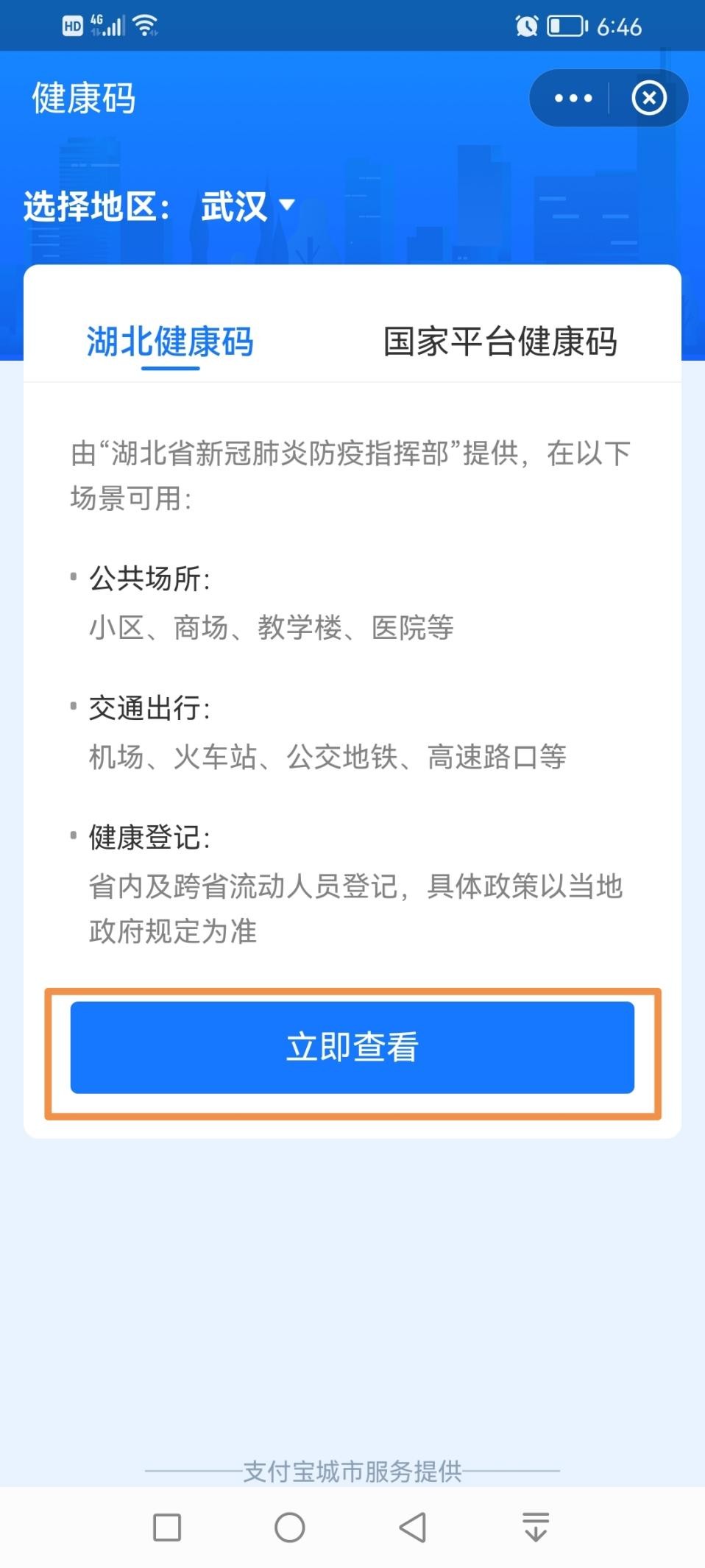Tap the 健康码 page title
The width and height of the screenshot is (705, 1568).
point(82,98)
